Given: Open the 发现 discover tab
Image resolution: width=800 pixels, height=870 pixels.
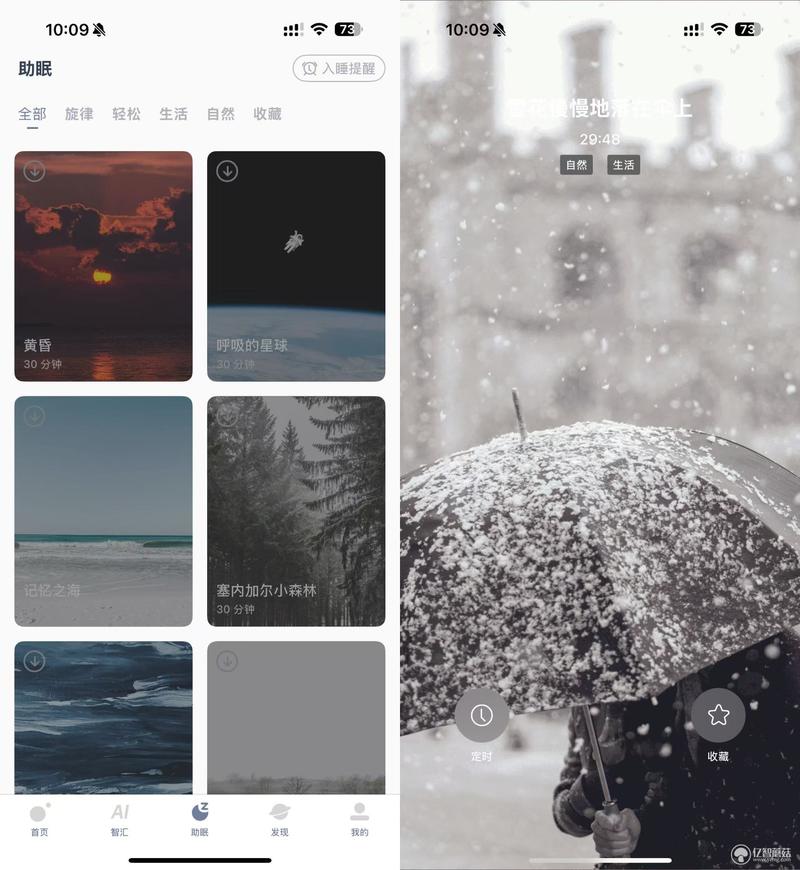Looking at the screenshot, I should coord(279,818).
